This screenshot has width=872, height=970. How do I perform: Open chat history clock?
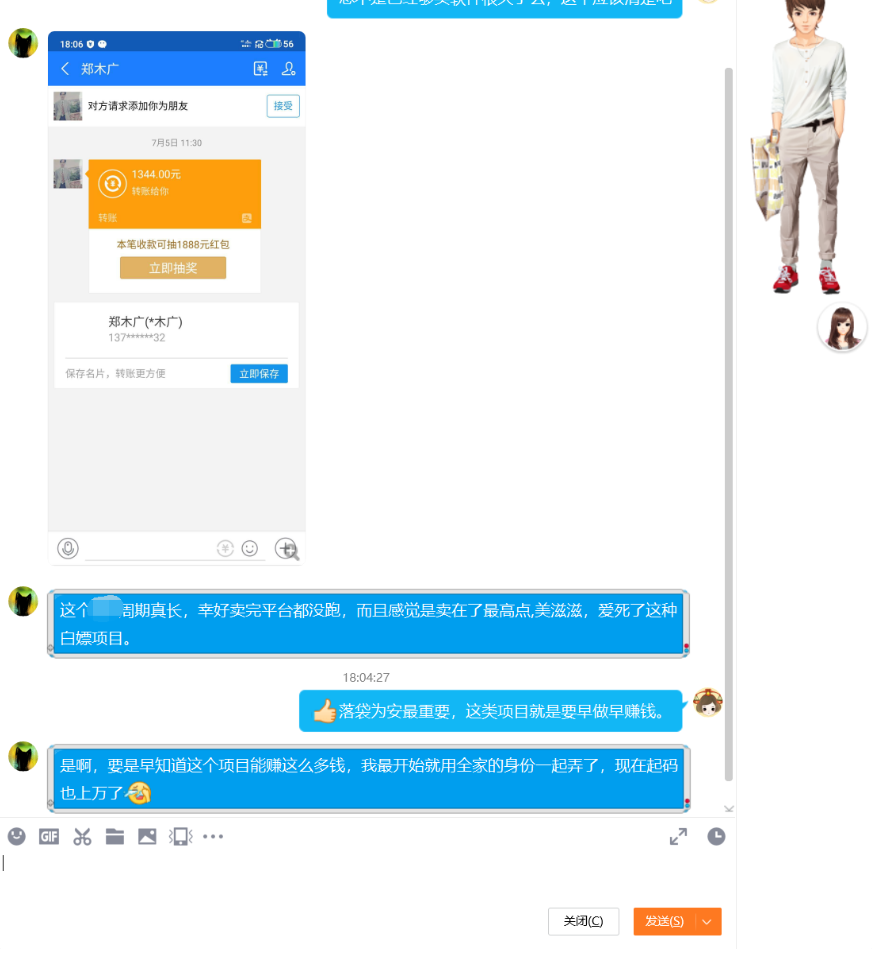(x=716, y=837)
